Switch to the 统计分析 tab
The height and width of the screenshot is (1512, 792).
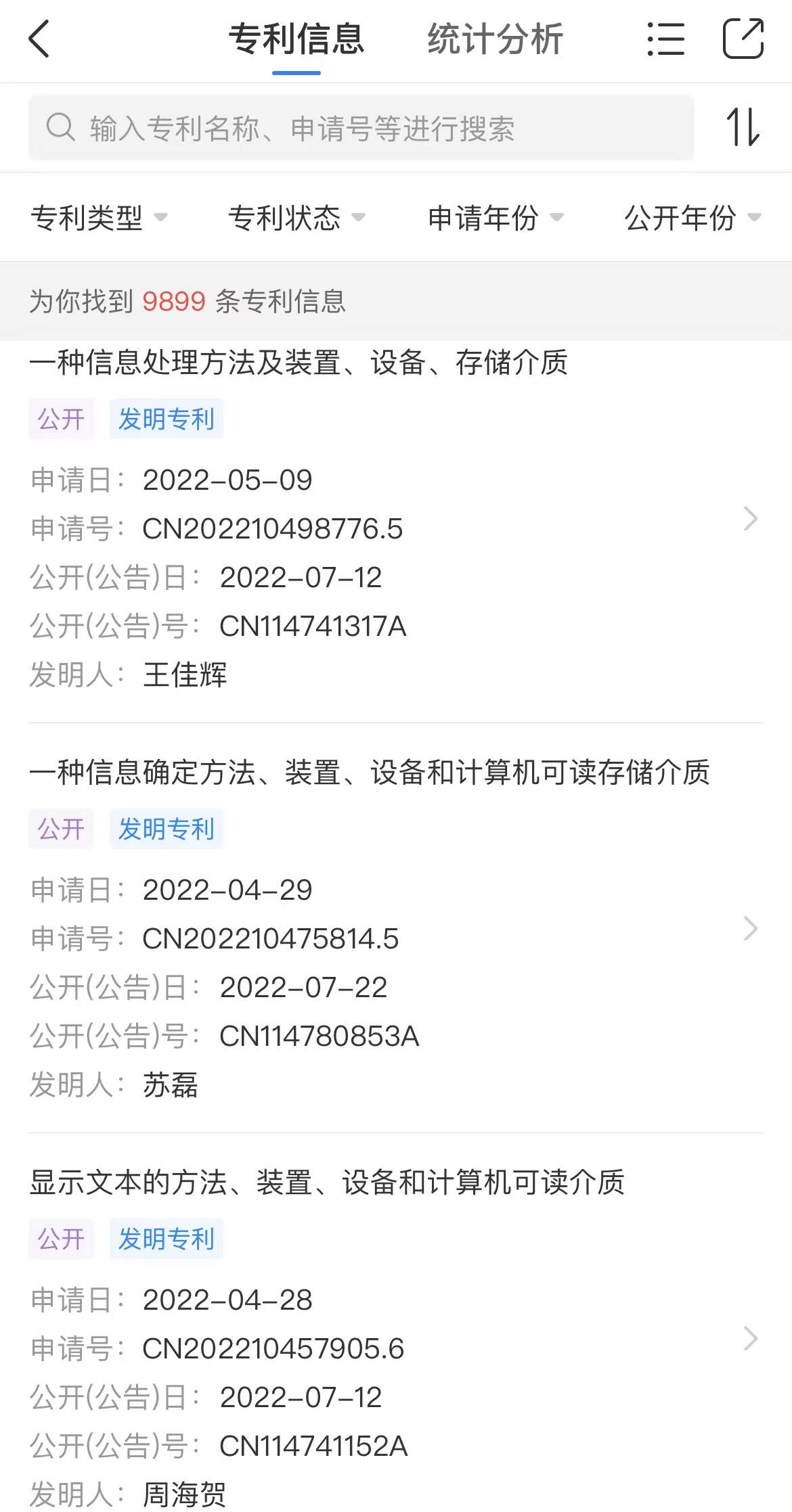click(495, 39)
